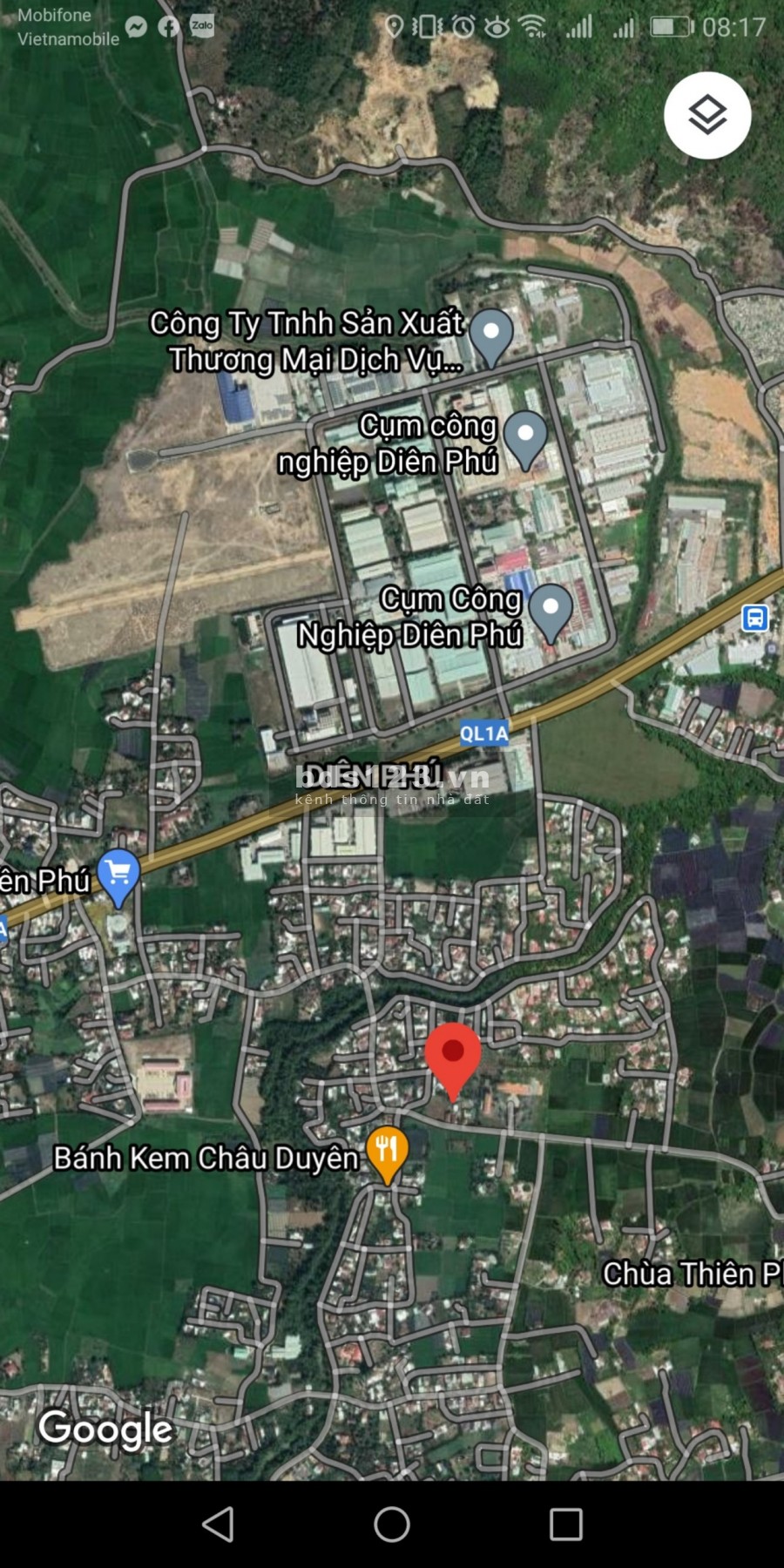Open the blue shopping cart place marker
Screen dimensions: 784x1568
pyautogui.click(x=118, y=875)
